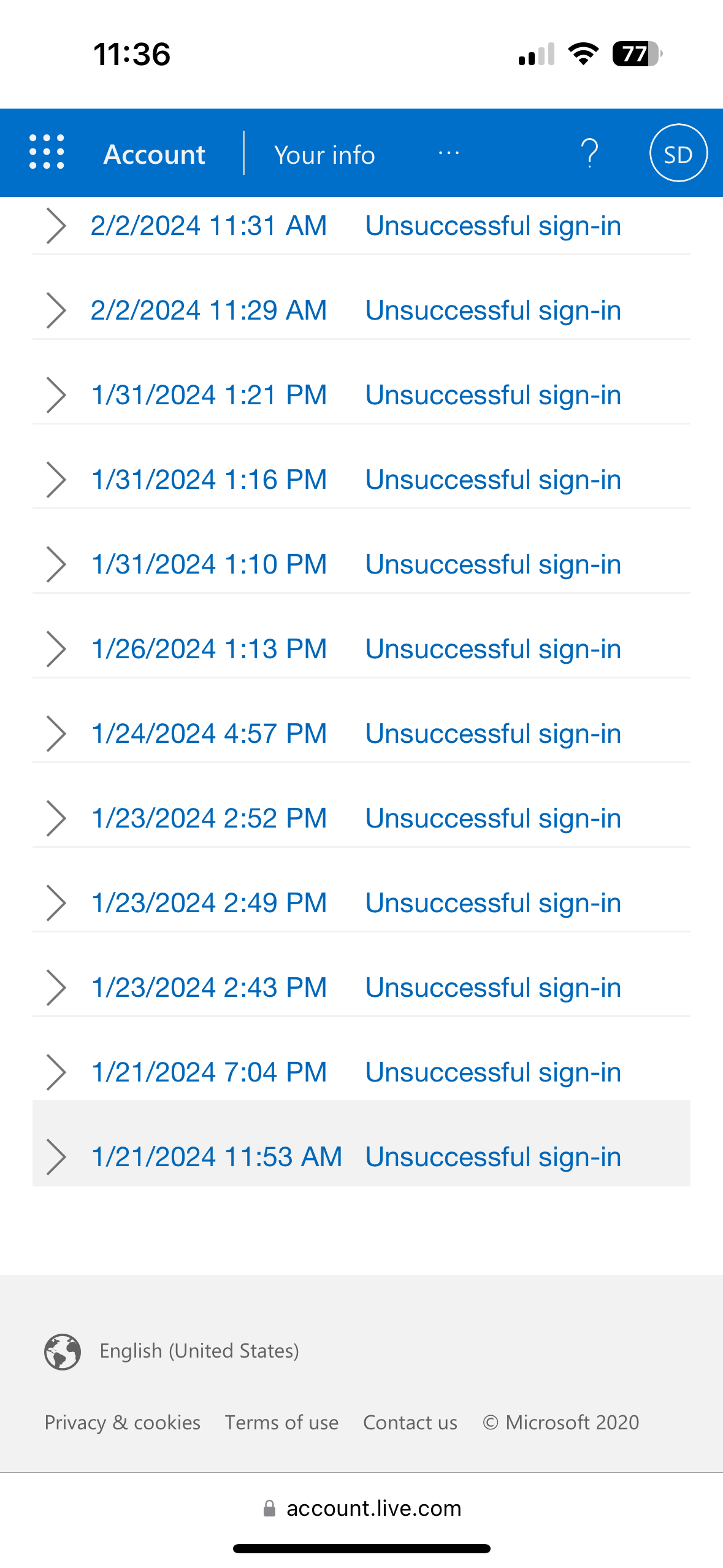
Task: View the 1/23/2024 2:49 PM sign-in details
Action: click(x=56, y=903)
